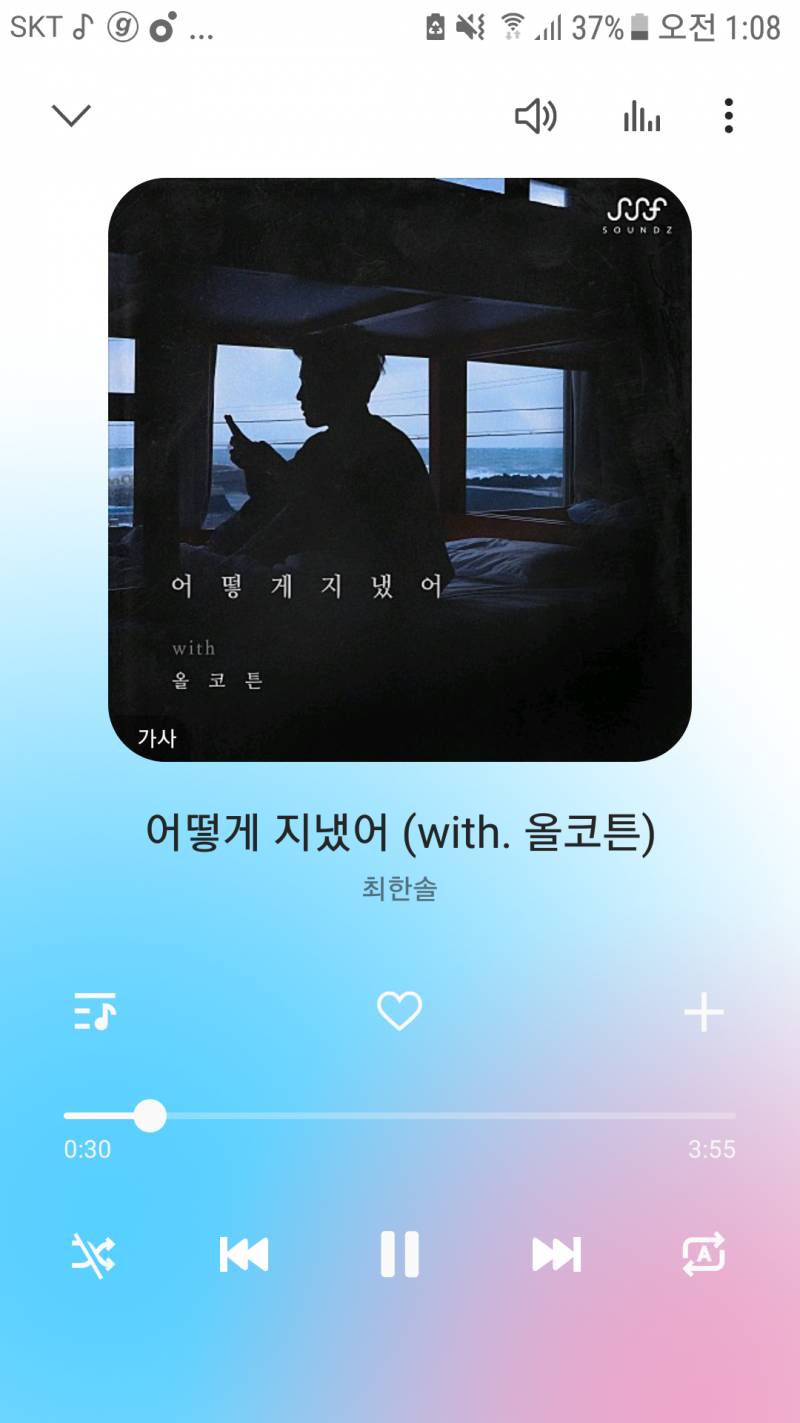This screenshot has height=1423, width=800.
Task: Collapse the now playing screen
Action: click(x=70, y=114)
